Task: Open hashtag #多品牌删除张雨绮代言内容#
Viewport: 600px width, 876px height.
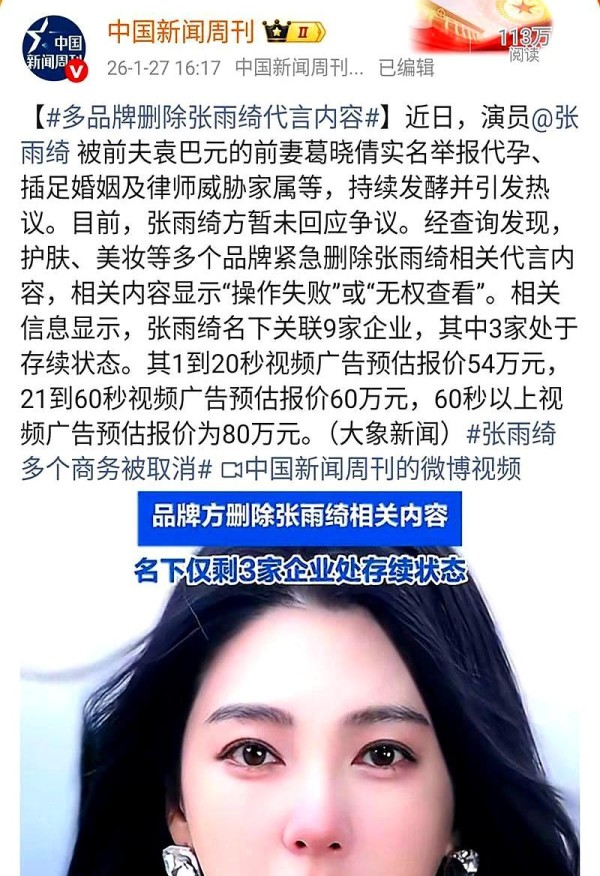Action: coord(212,116)
